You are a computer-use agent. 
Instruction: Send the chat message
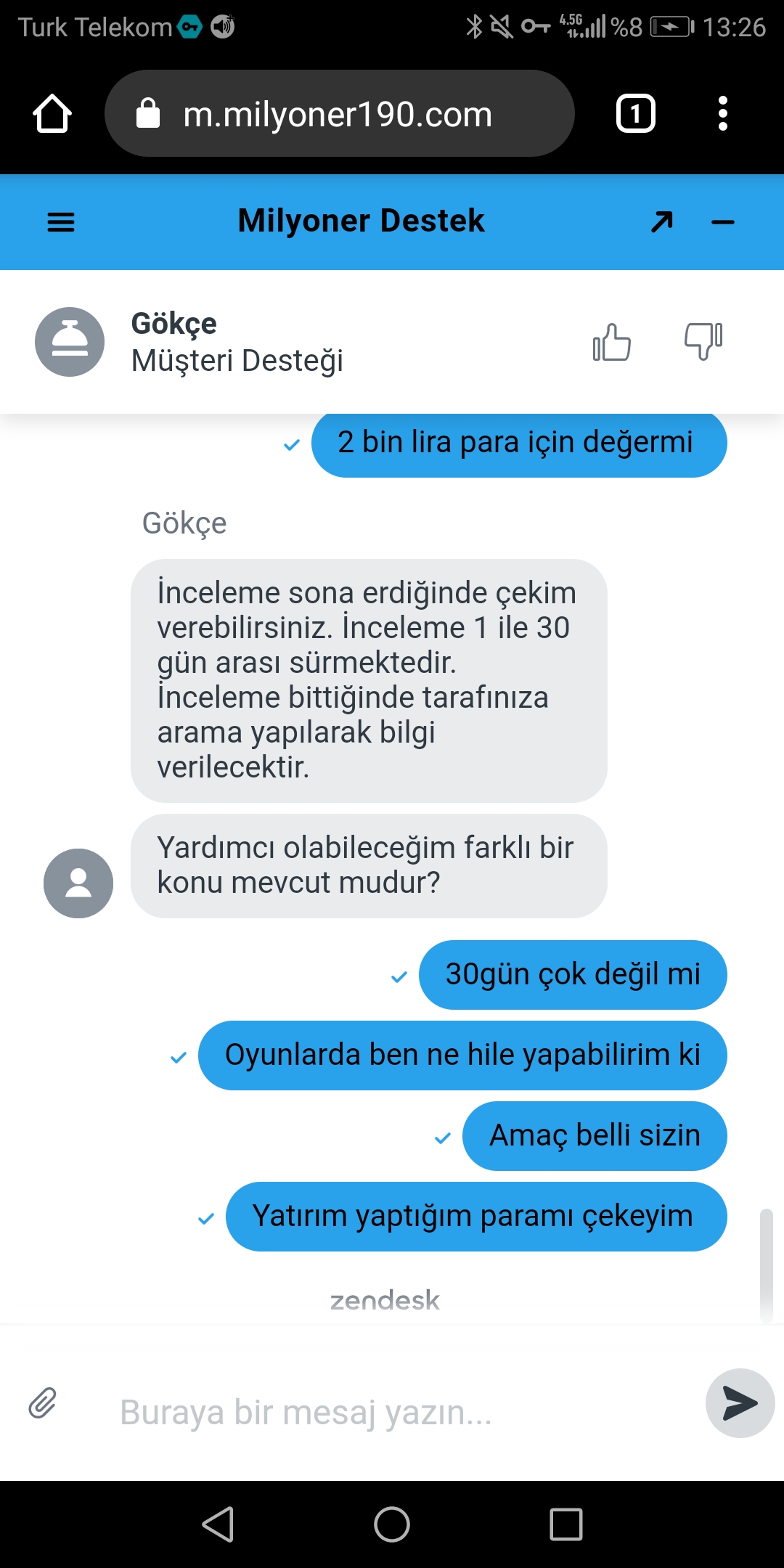click(740, 1403)
